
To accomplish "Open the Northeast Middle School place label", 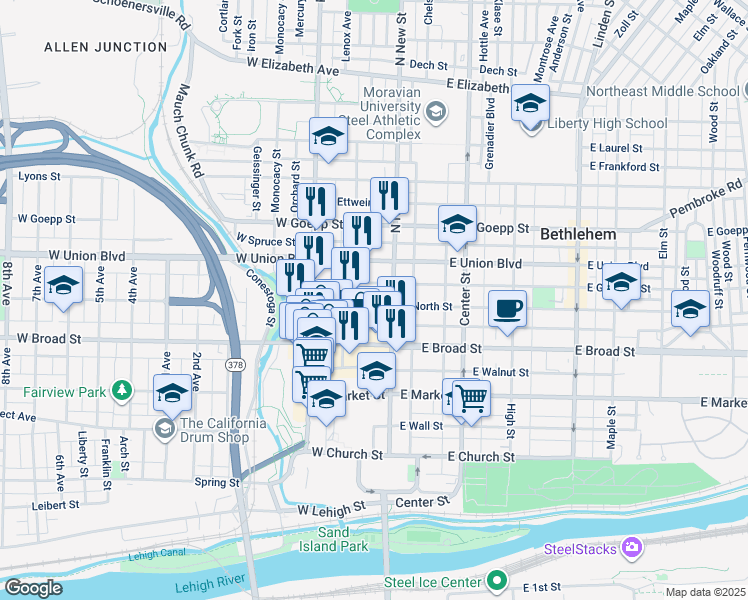I will click(663, 92).
